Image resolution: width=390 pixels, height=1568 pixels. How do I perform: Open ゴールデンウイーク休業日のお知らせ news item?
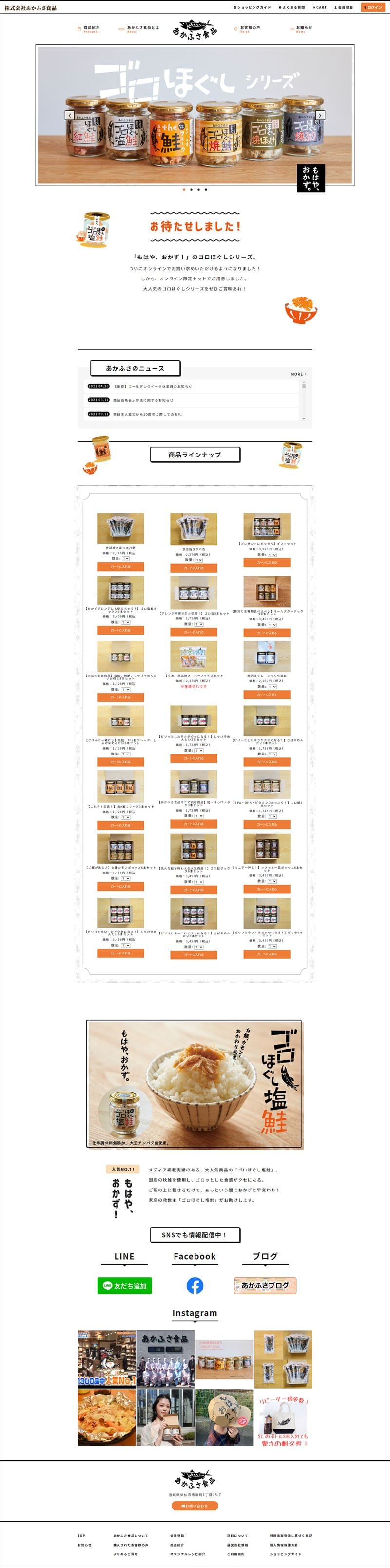(152, 387)
